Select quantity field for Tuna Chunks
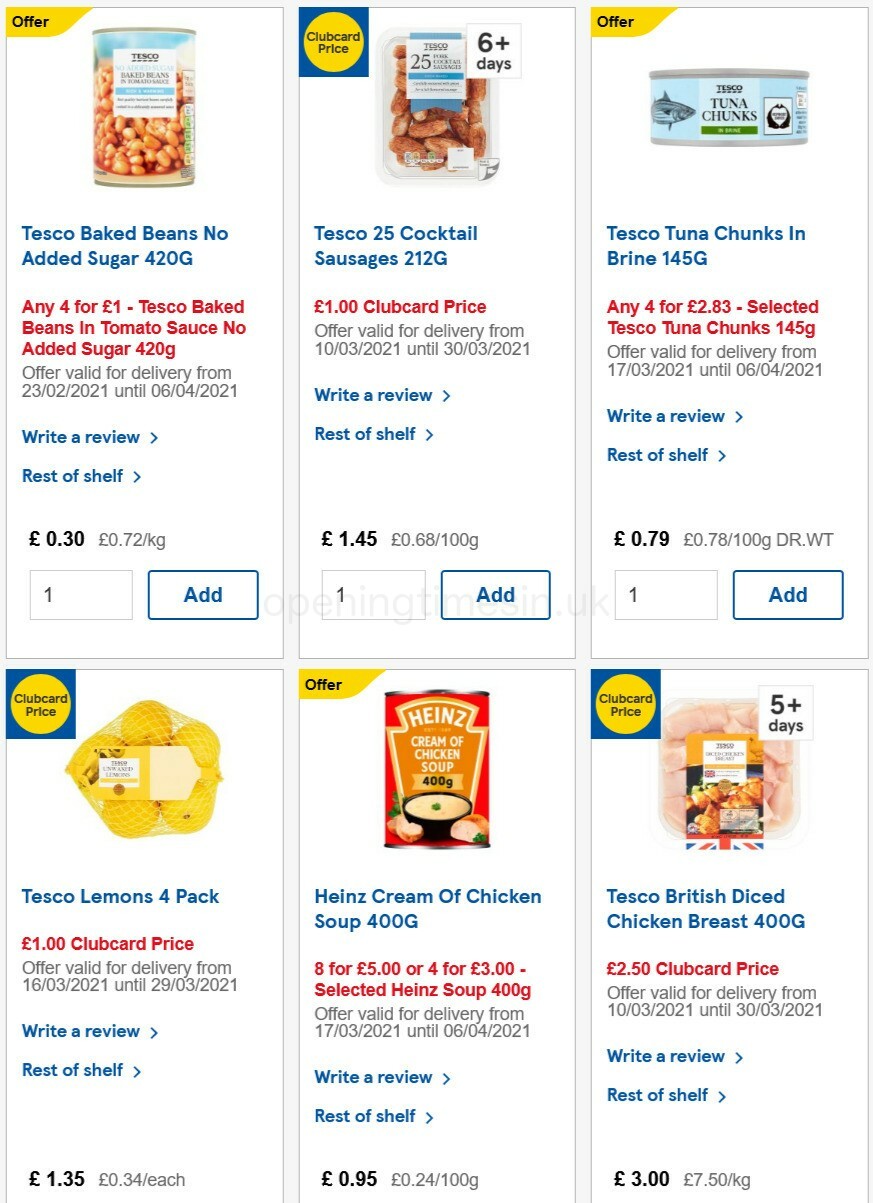This screenshot has height=1203, width=873. (x=666, y=594)
